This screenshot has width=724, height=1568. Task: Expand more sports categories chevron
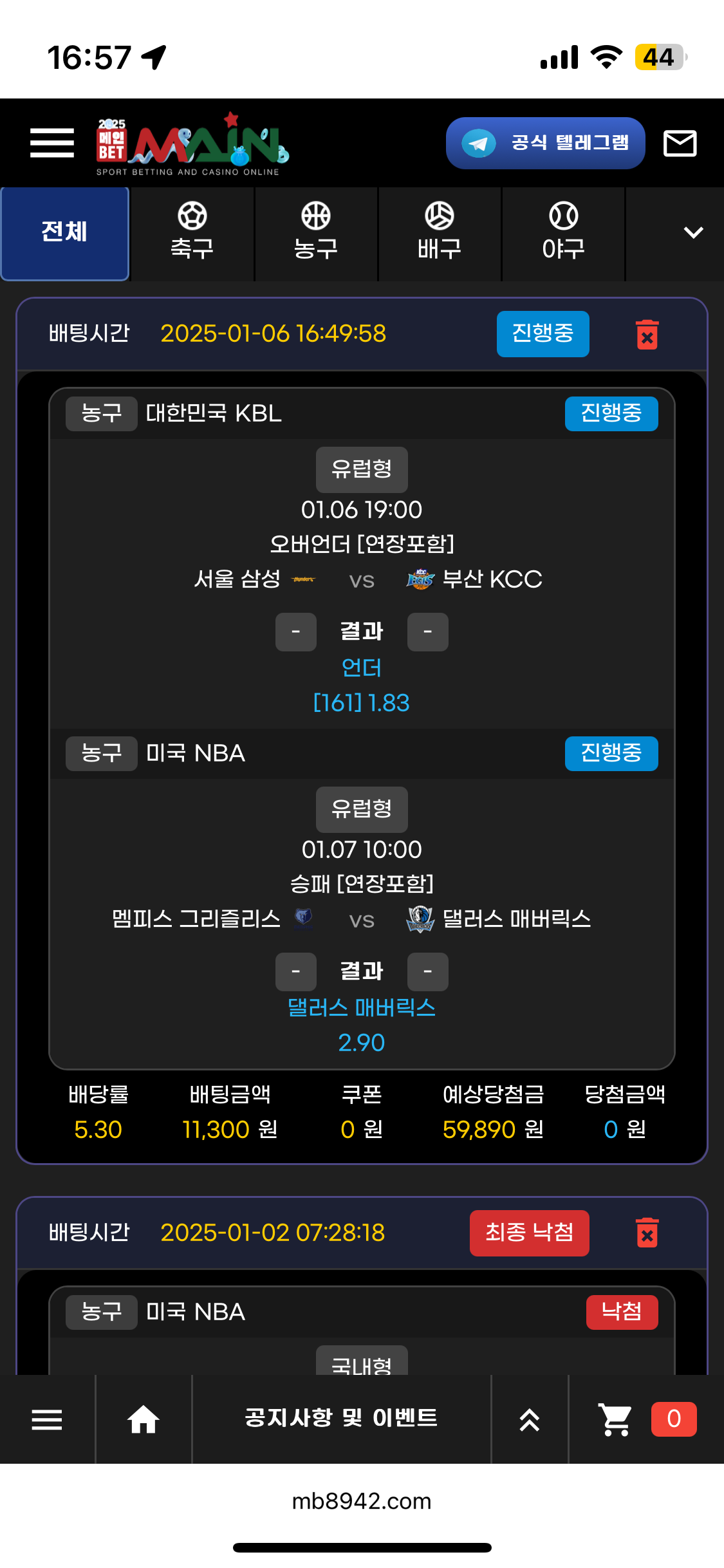click(692, 233)
